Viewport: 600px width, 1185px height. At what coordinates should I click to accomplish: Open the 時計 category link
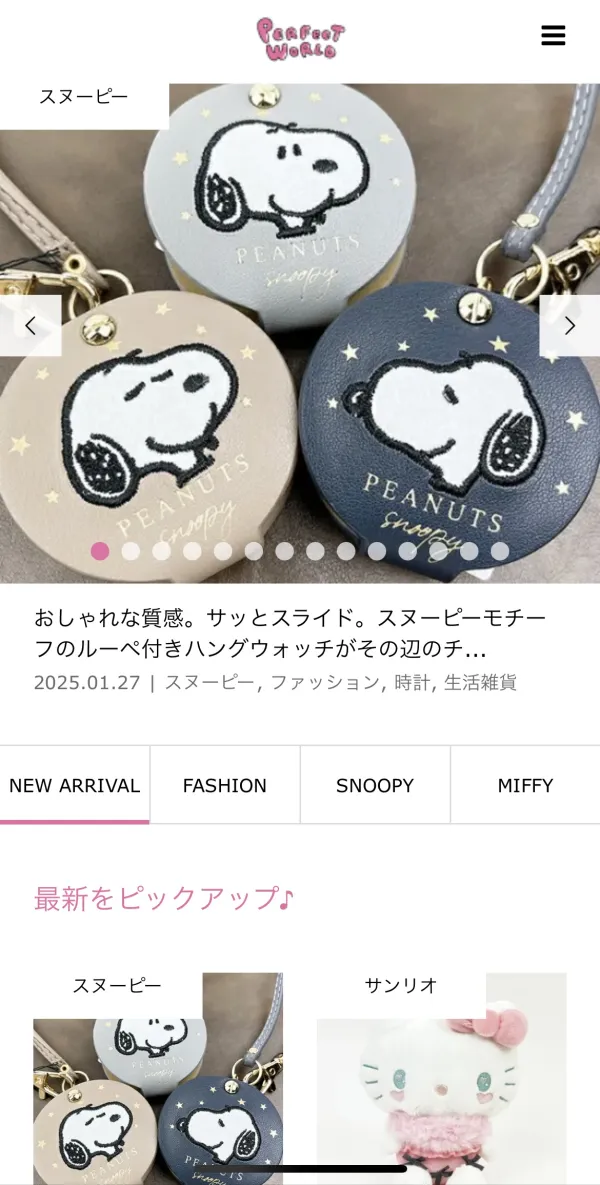coord(411,682)
